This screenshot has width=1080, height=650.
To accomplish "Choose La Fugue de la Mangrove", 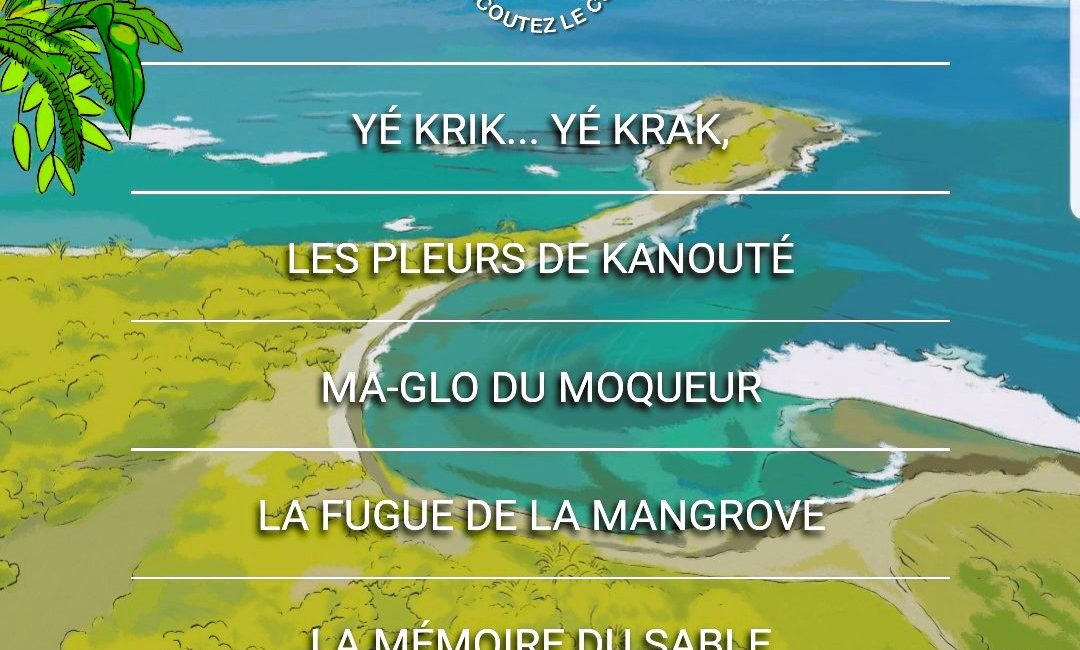I will pyautogui.click(x=540, y=516).
